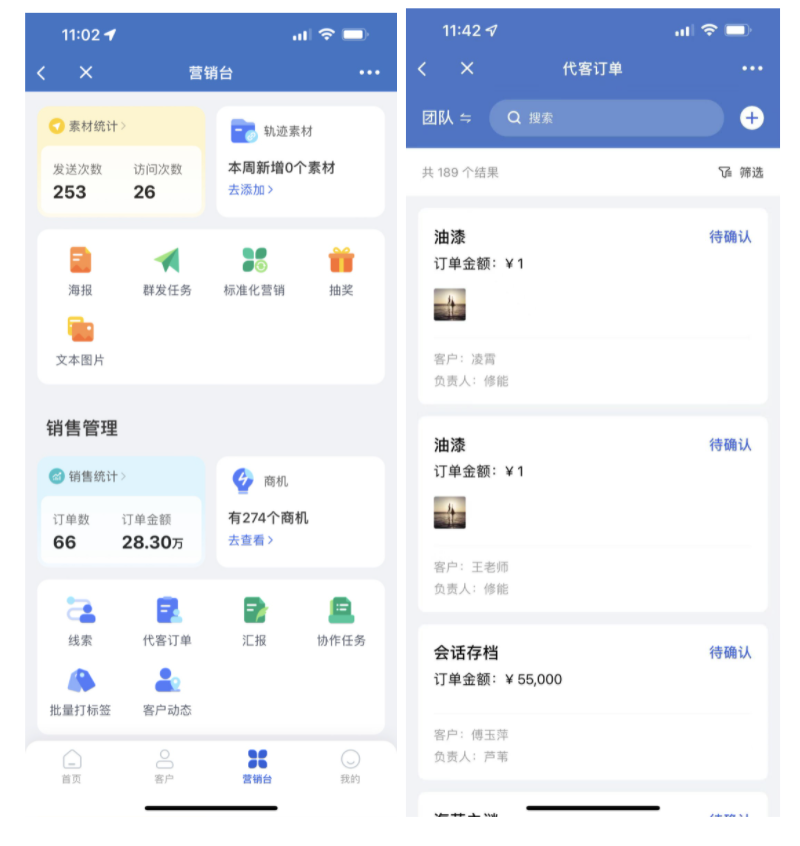Open 海报 poster tool
This screenshot has height=846, width=800.
[80, 271]
